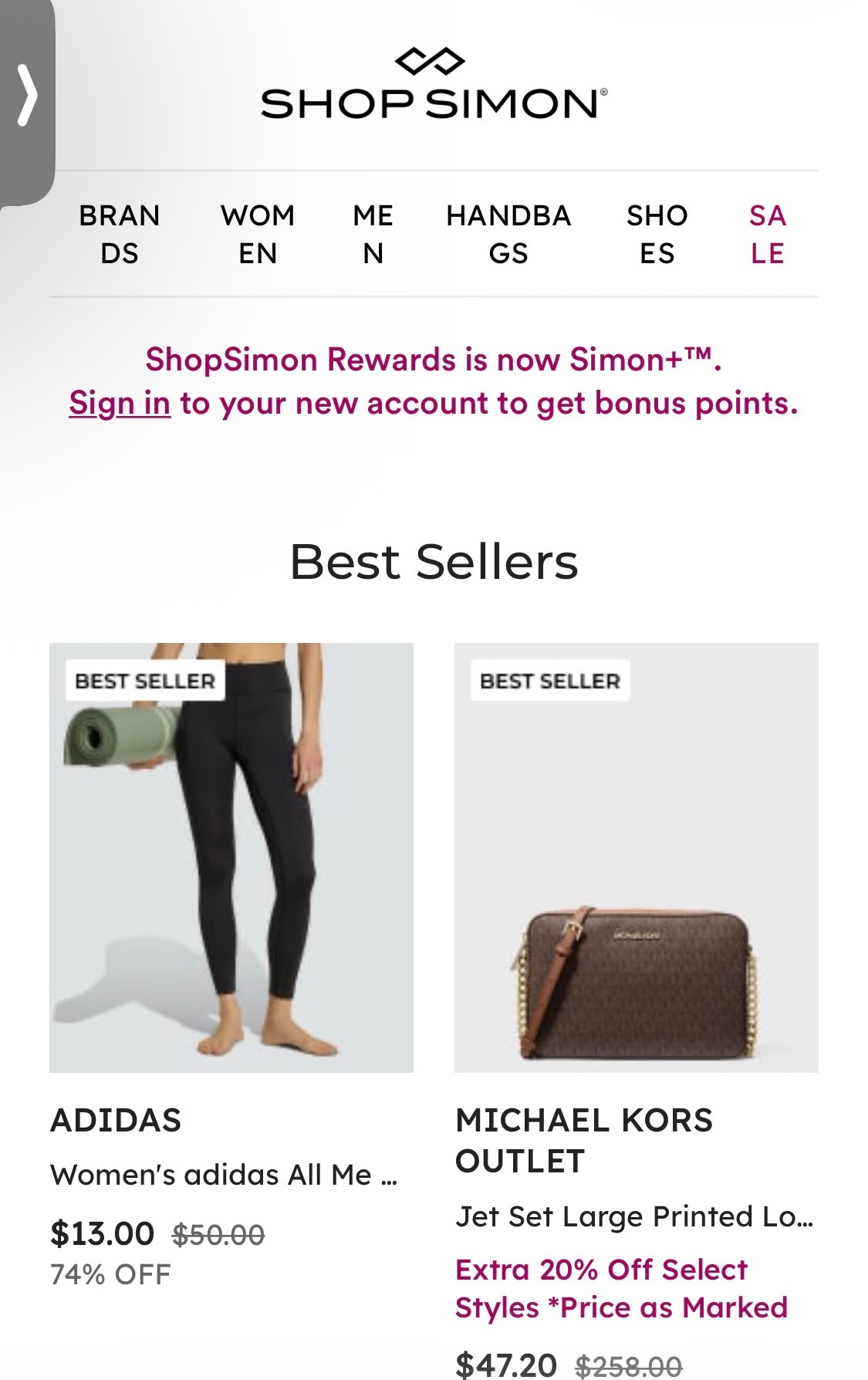Go to the Shop Simon home logo
The image size is (868, 1380).
(434, 86)
